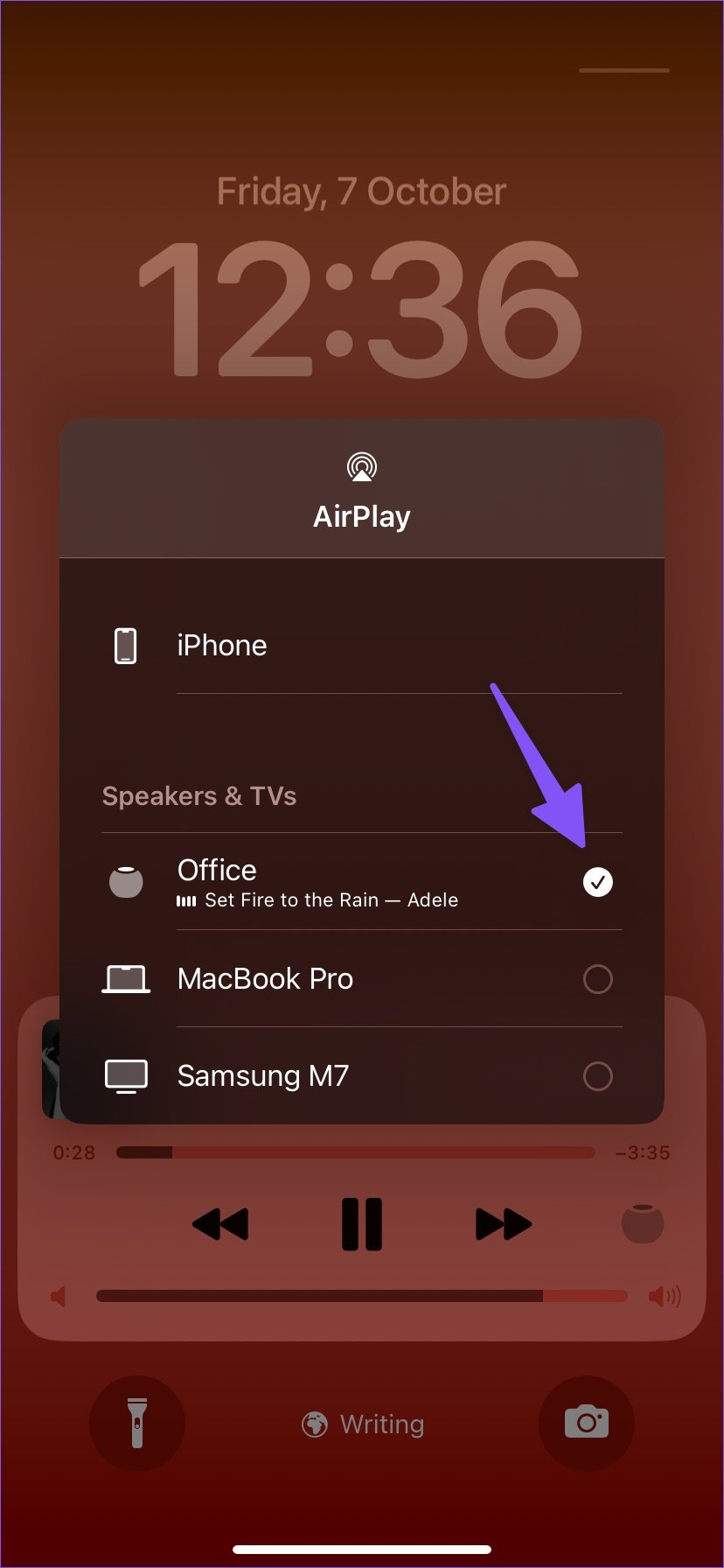The image size is (724, 1568).
Task: Tap the song progress bar
Action: [355, 1152]
